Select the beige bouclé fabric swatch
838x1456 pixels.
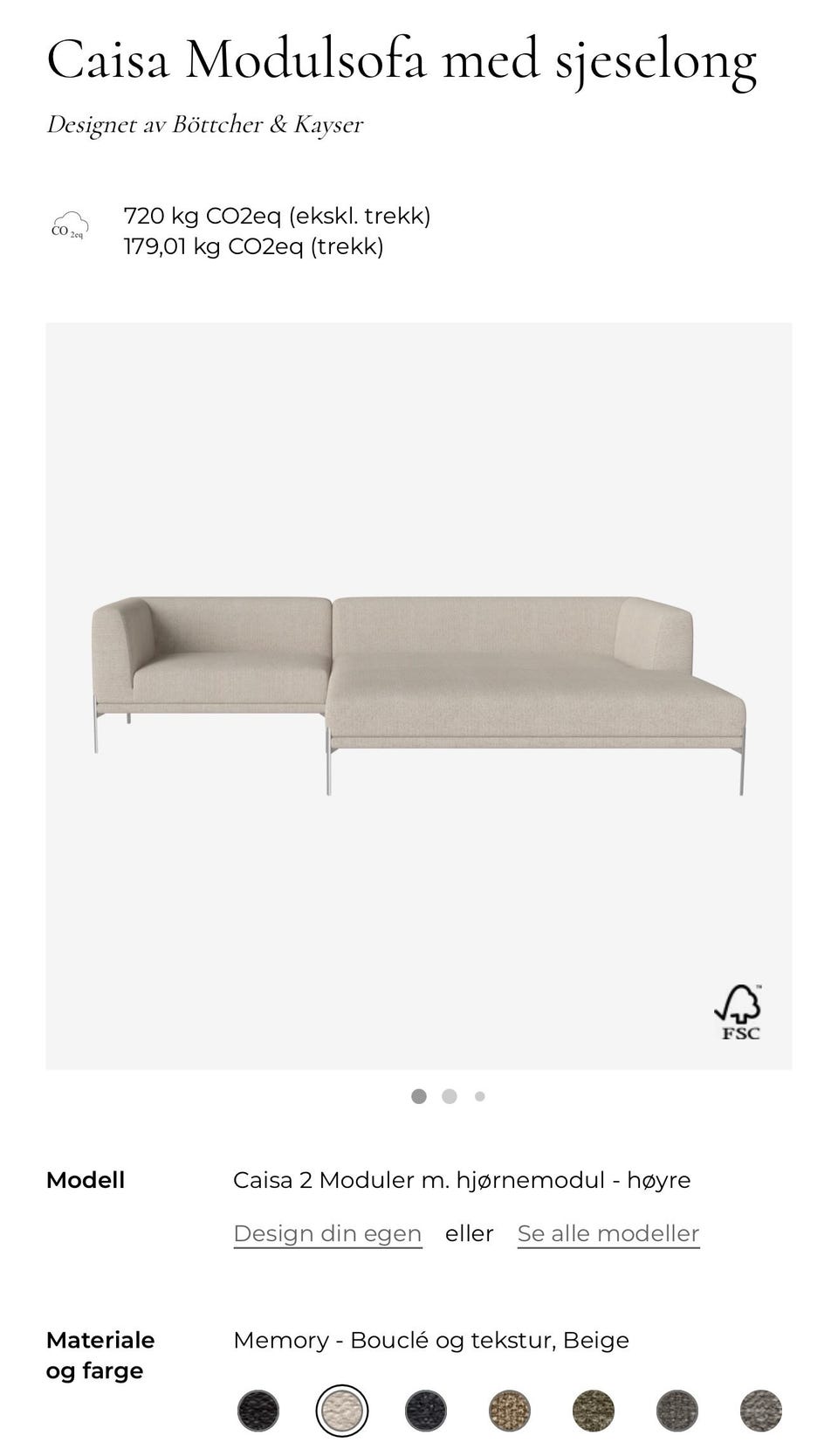tap(342, 1411)
